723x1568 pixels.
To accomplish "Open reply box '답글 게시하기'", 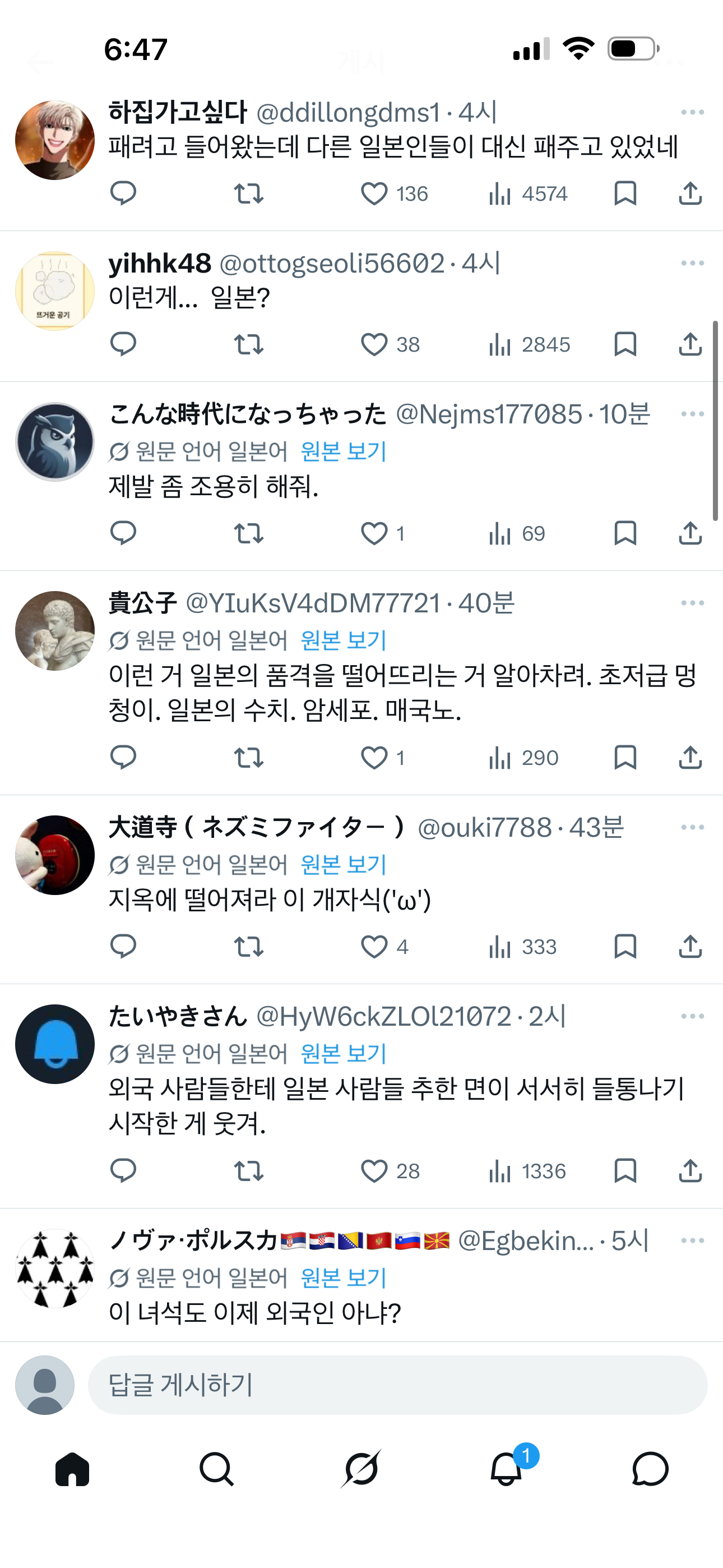I will click(x=397, y=1385).
